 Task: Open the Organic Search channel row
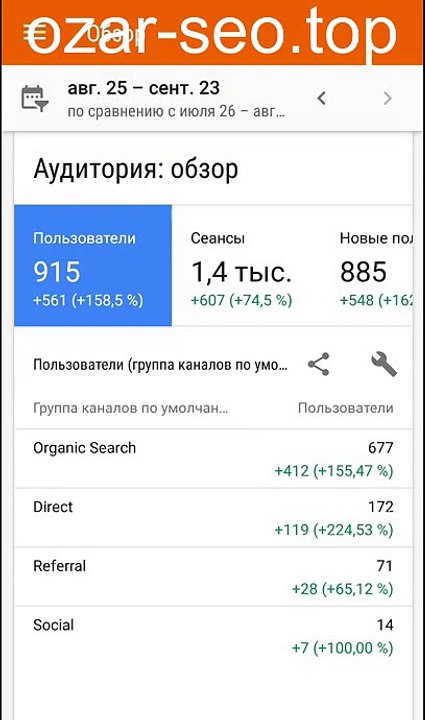(213, 459)
